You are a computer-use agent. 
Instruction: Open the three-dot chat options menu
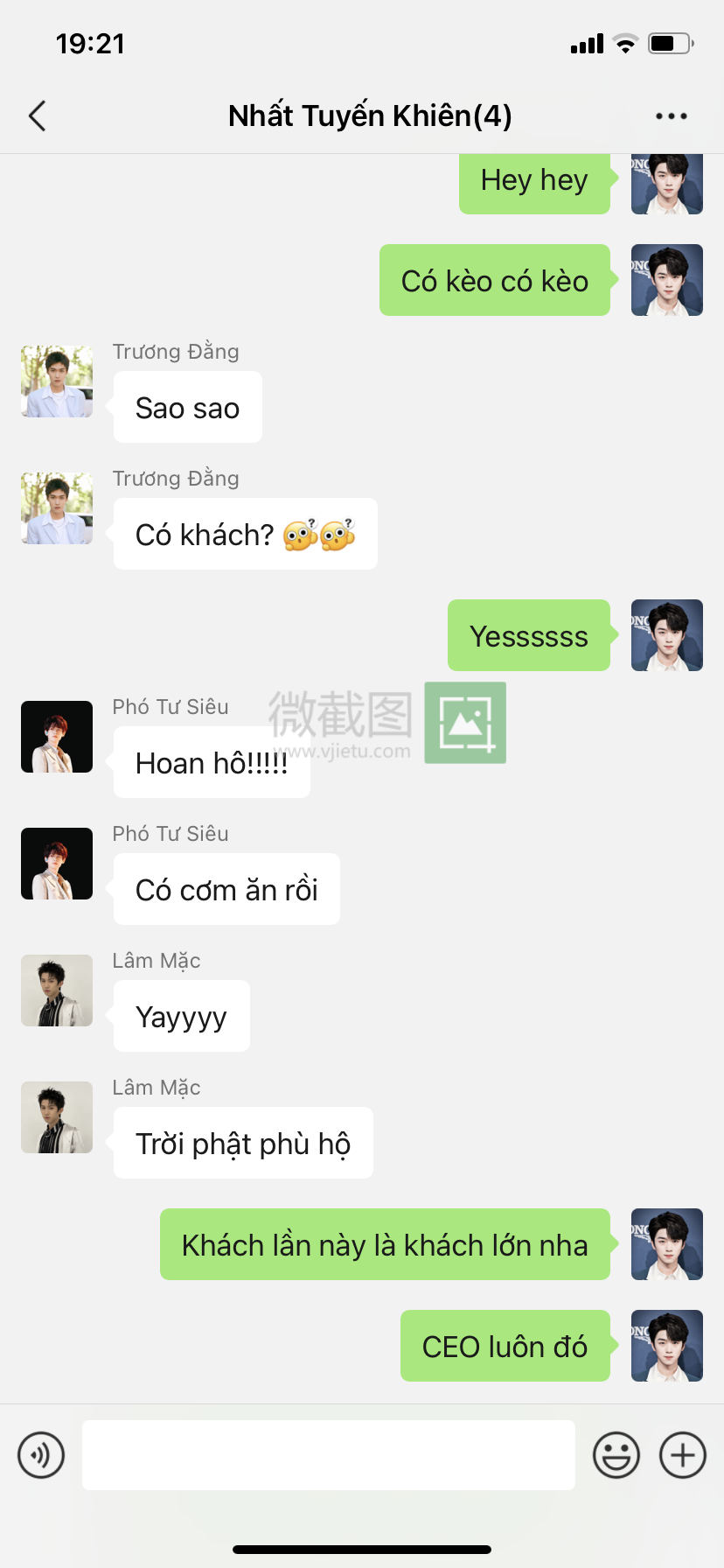(x=671, y=116)
